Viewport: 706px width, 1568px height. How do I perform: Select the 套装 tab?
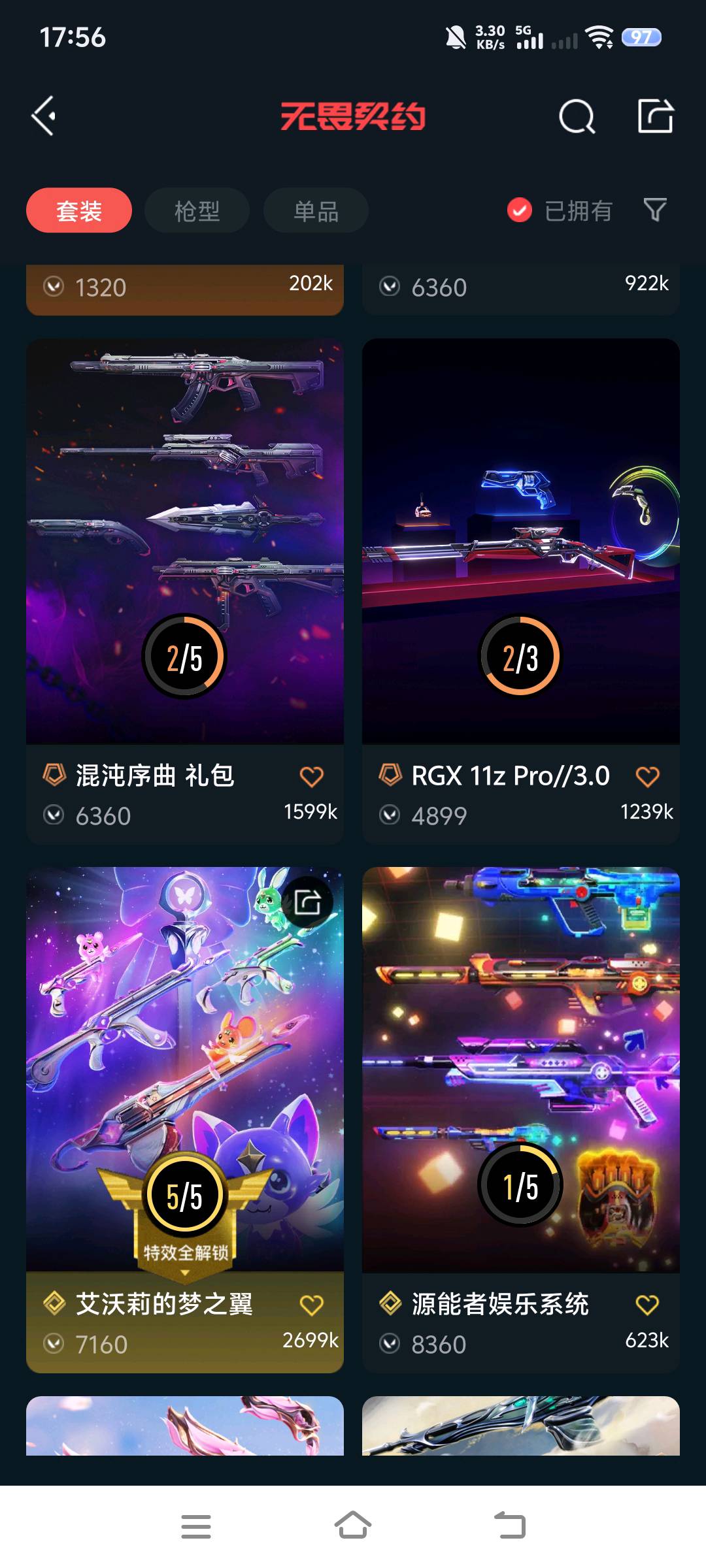pos(79,210)
